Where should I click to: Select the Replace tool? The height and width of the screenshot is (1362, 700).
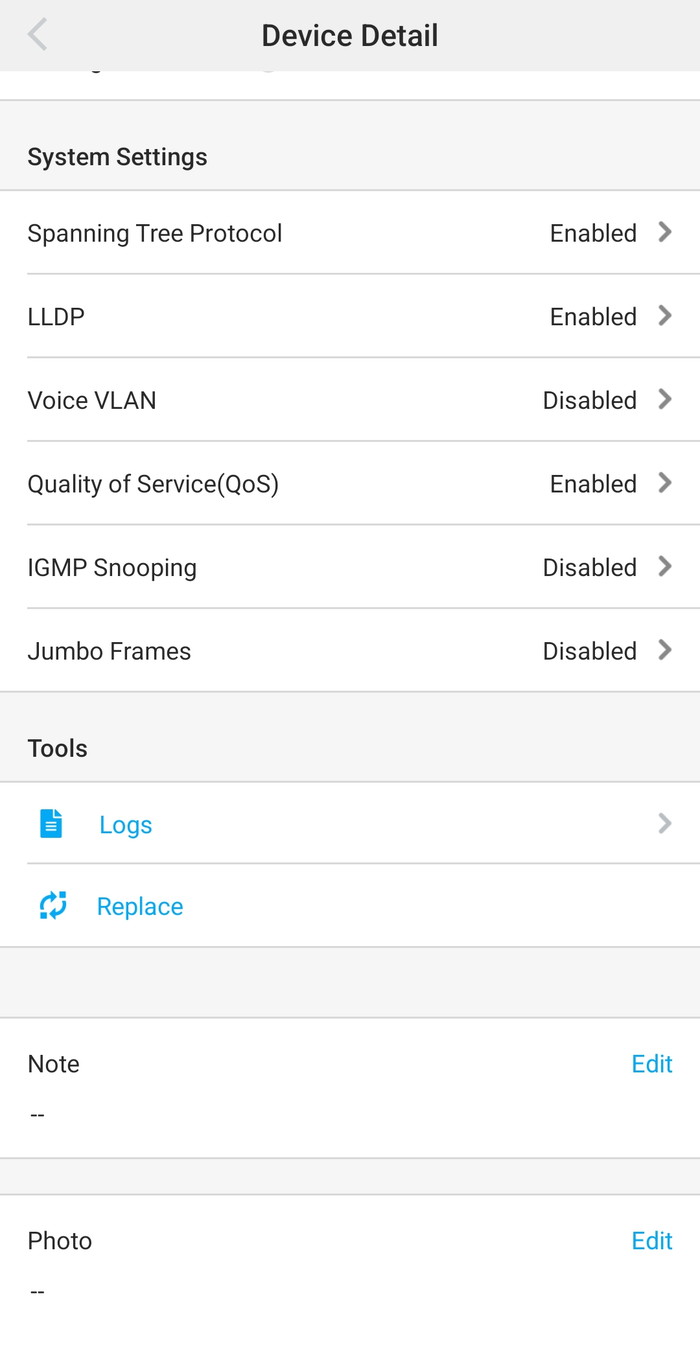pyautogui.click(x=350, y=906)
